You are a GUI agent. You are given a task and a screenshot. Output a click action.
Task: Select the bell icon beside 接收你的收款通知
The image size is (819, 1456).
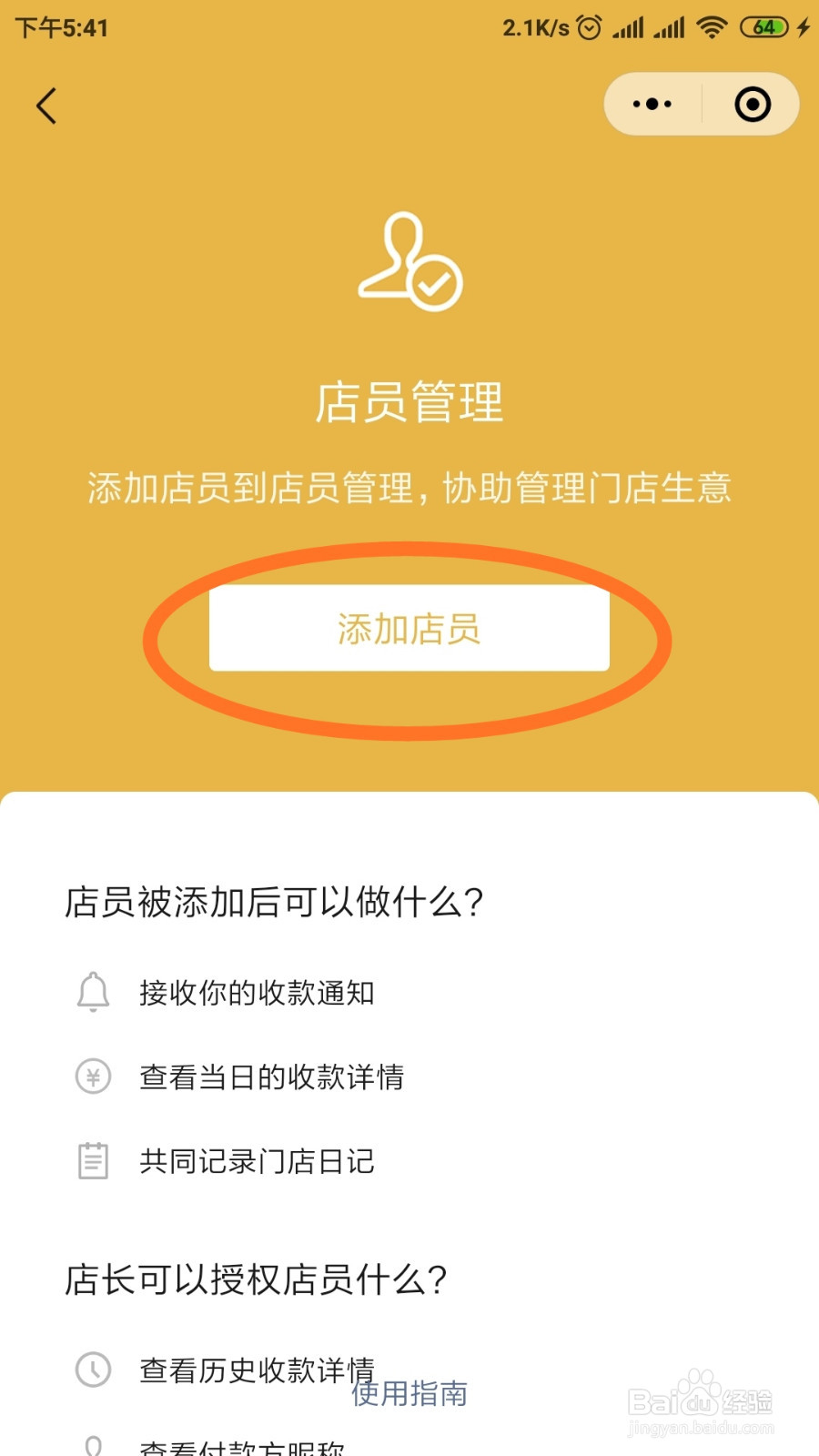pyautogui.click(x=92, y=992)
